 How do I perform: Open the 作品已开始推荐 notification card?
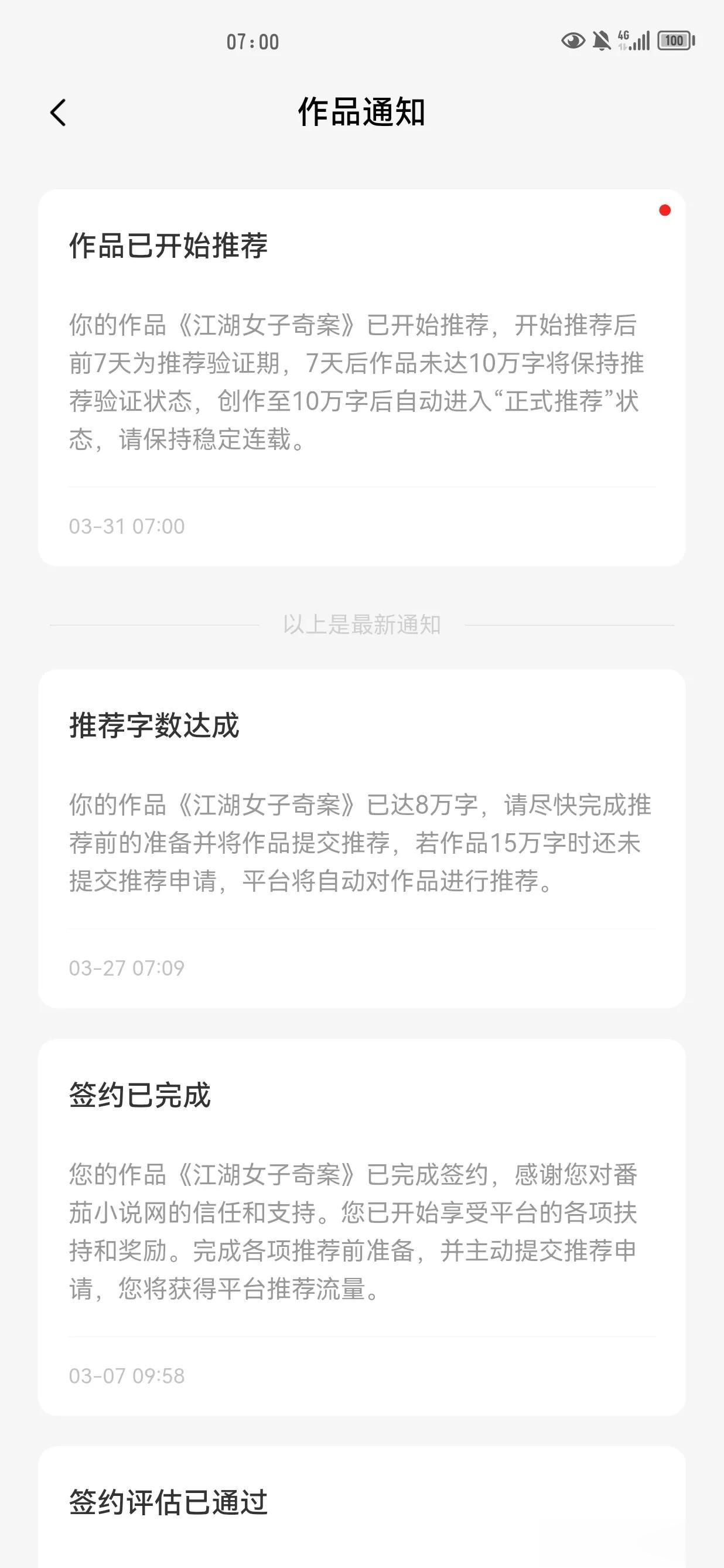coord(361,377)
